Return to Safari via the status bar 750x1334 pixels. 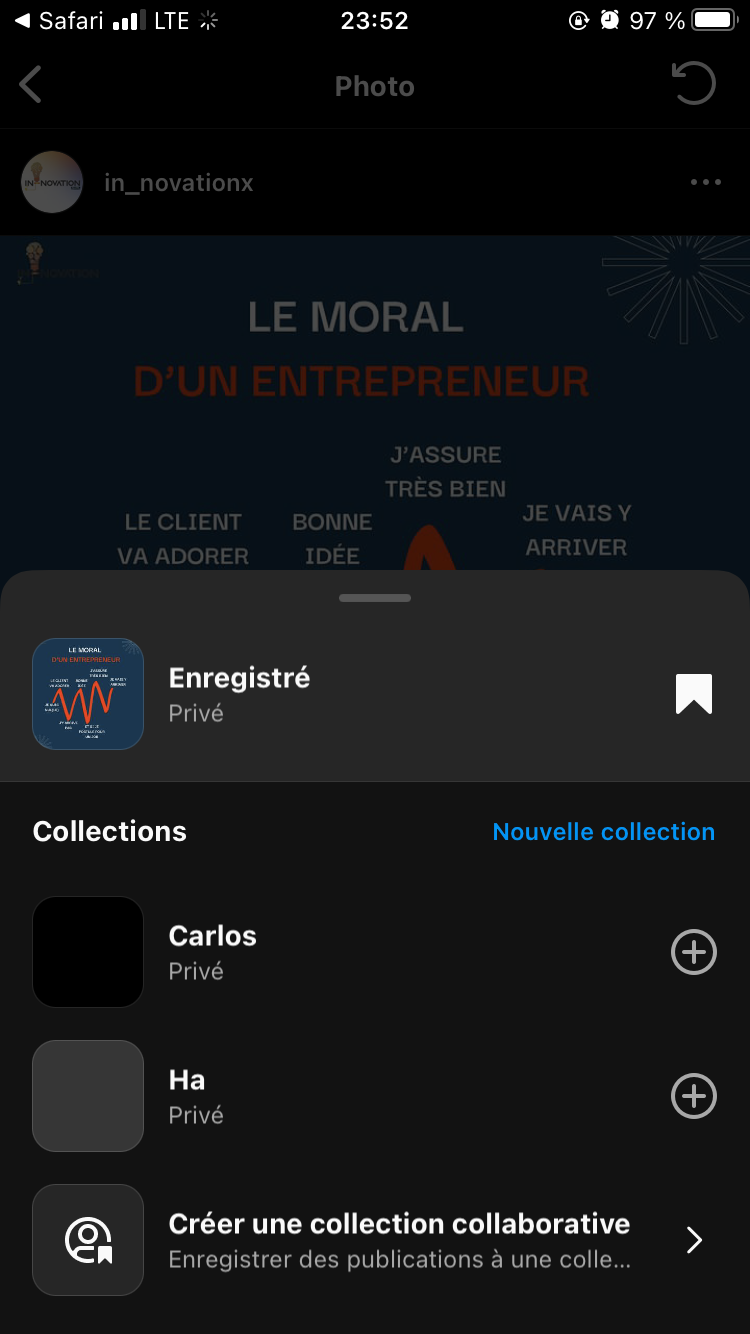(x=58, y=20)
